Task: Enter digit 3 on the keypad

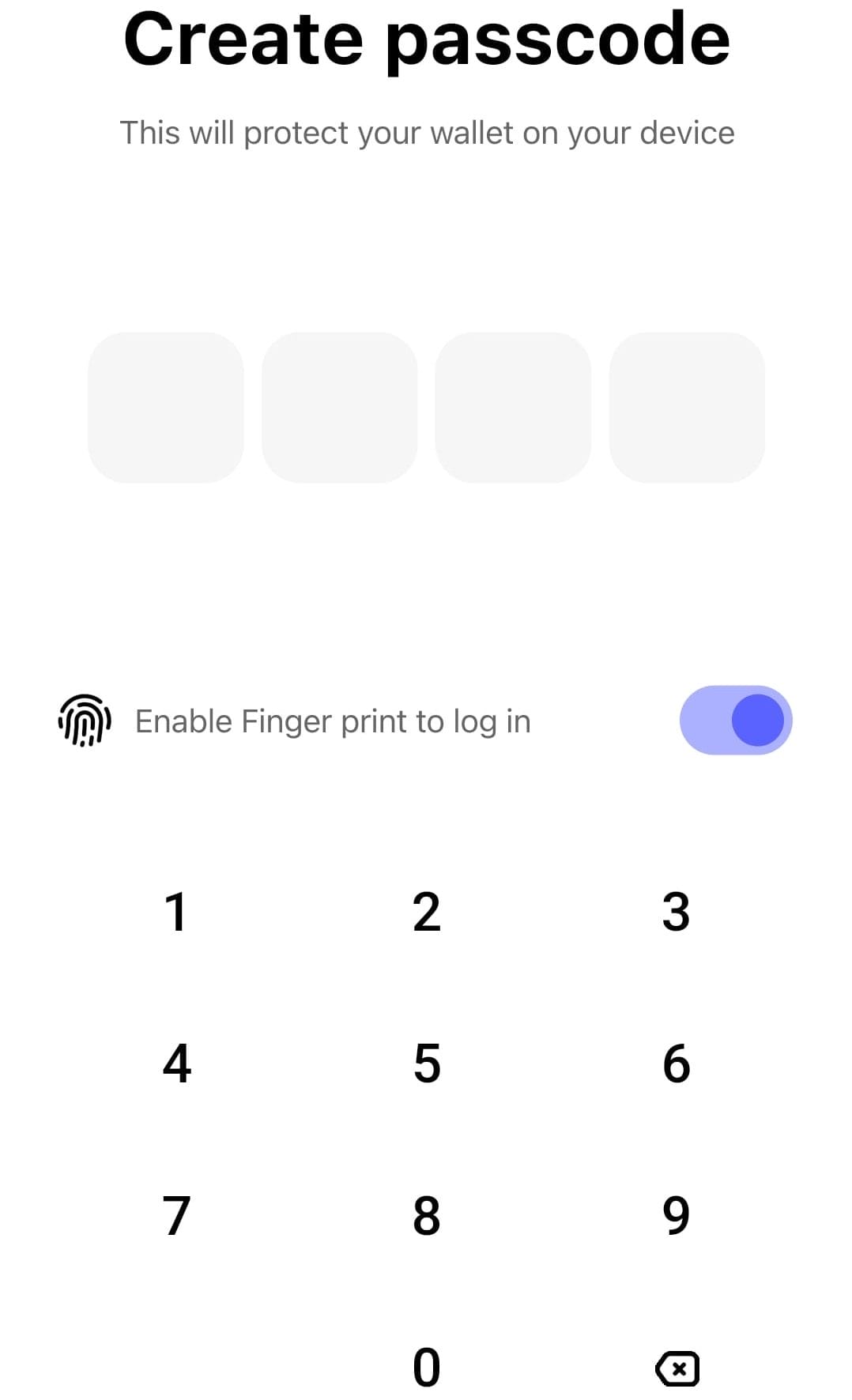Action: point(676,912)
